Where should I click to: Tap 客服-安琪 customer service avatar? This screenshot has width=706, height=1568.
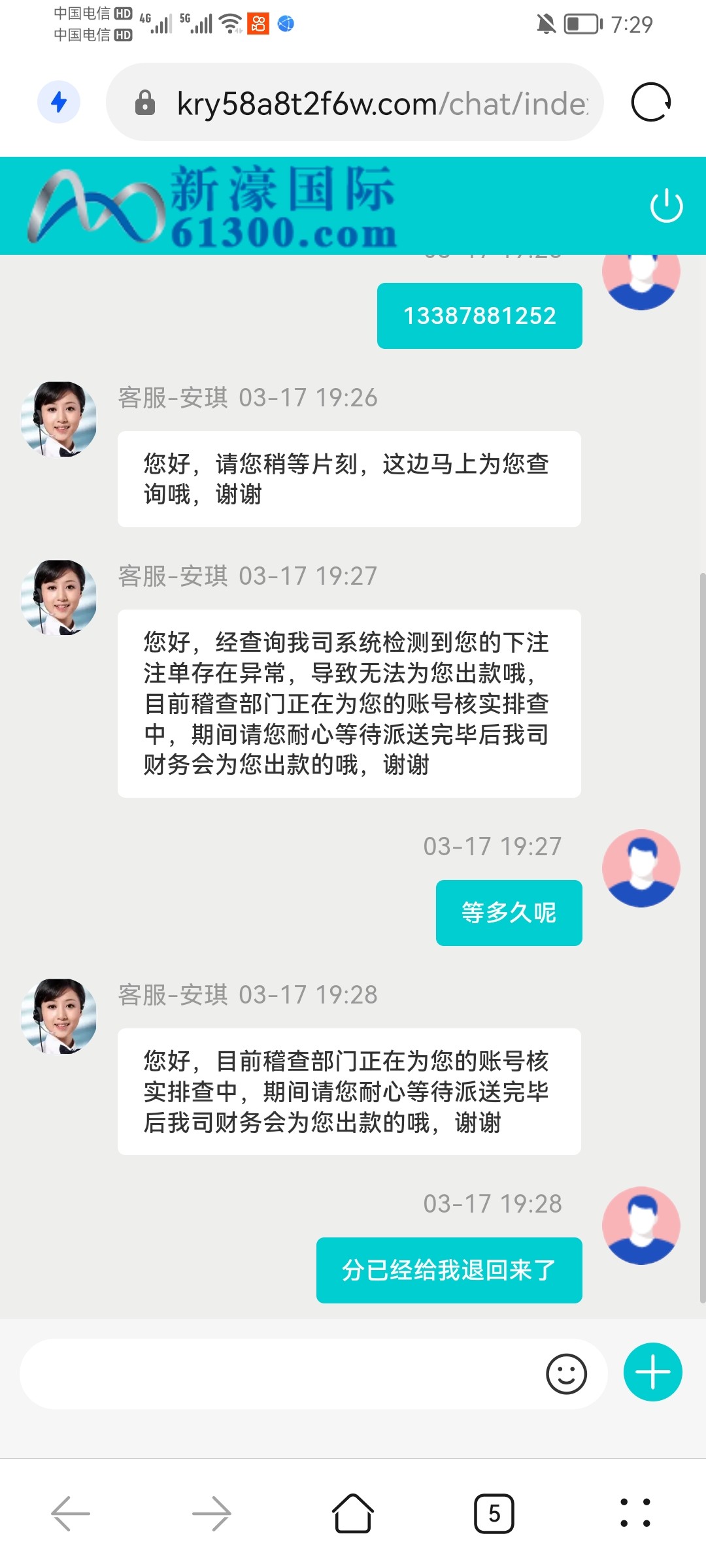58,419
